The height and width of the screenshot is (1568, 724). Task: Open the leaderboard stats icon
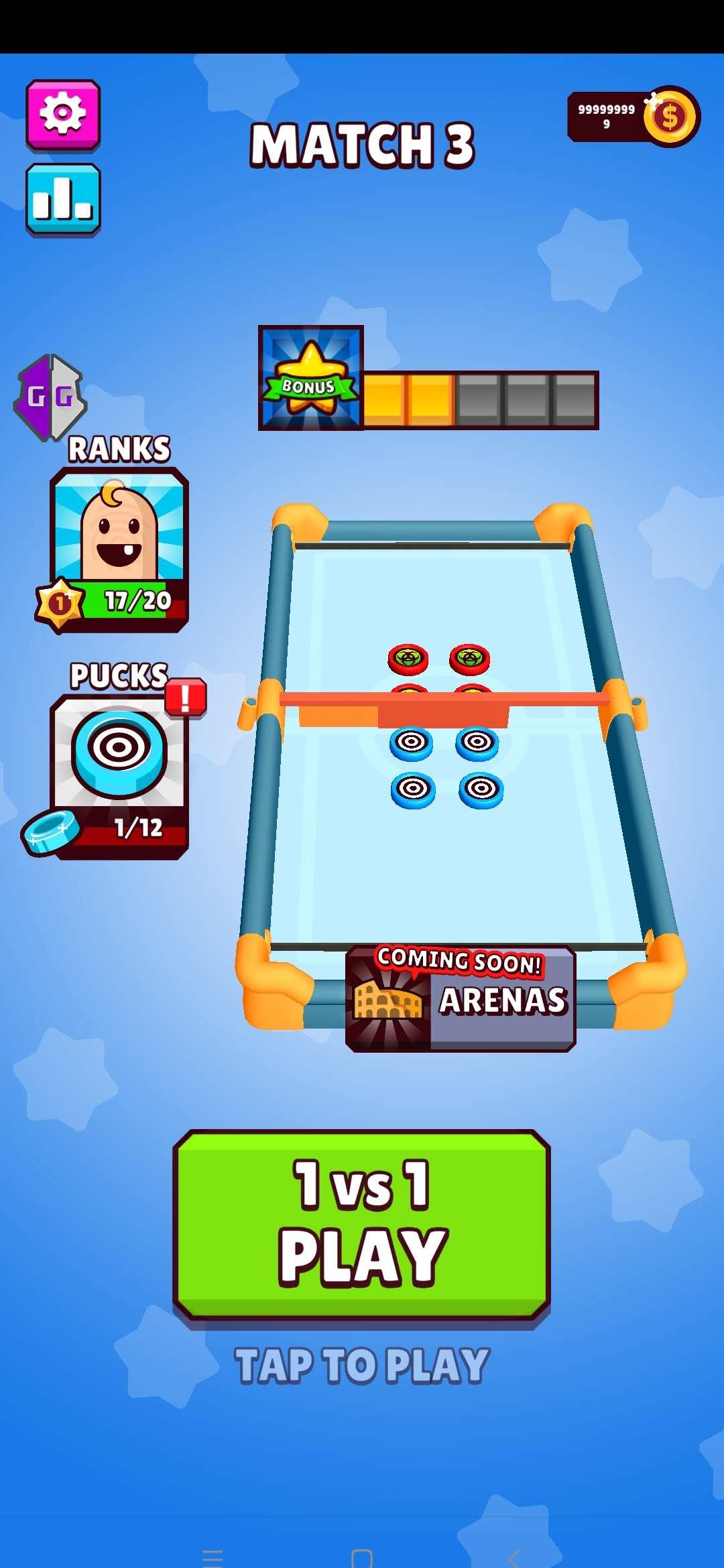click(x=63, y=199)
